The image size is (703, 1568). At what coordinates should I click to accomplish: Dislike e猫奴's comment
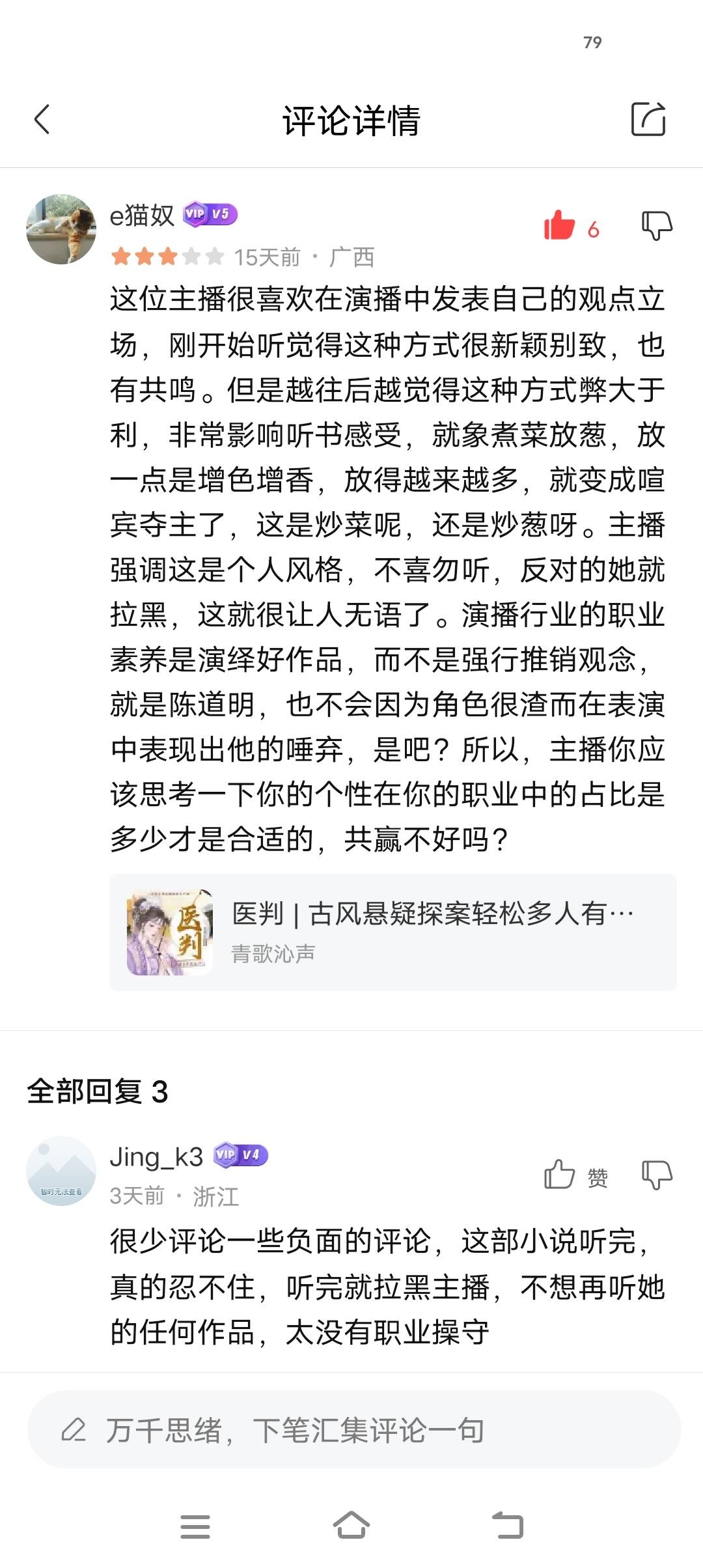pyautogui.click(x=656, y=226)
